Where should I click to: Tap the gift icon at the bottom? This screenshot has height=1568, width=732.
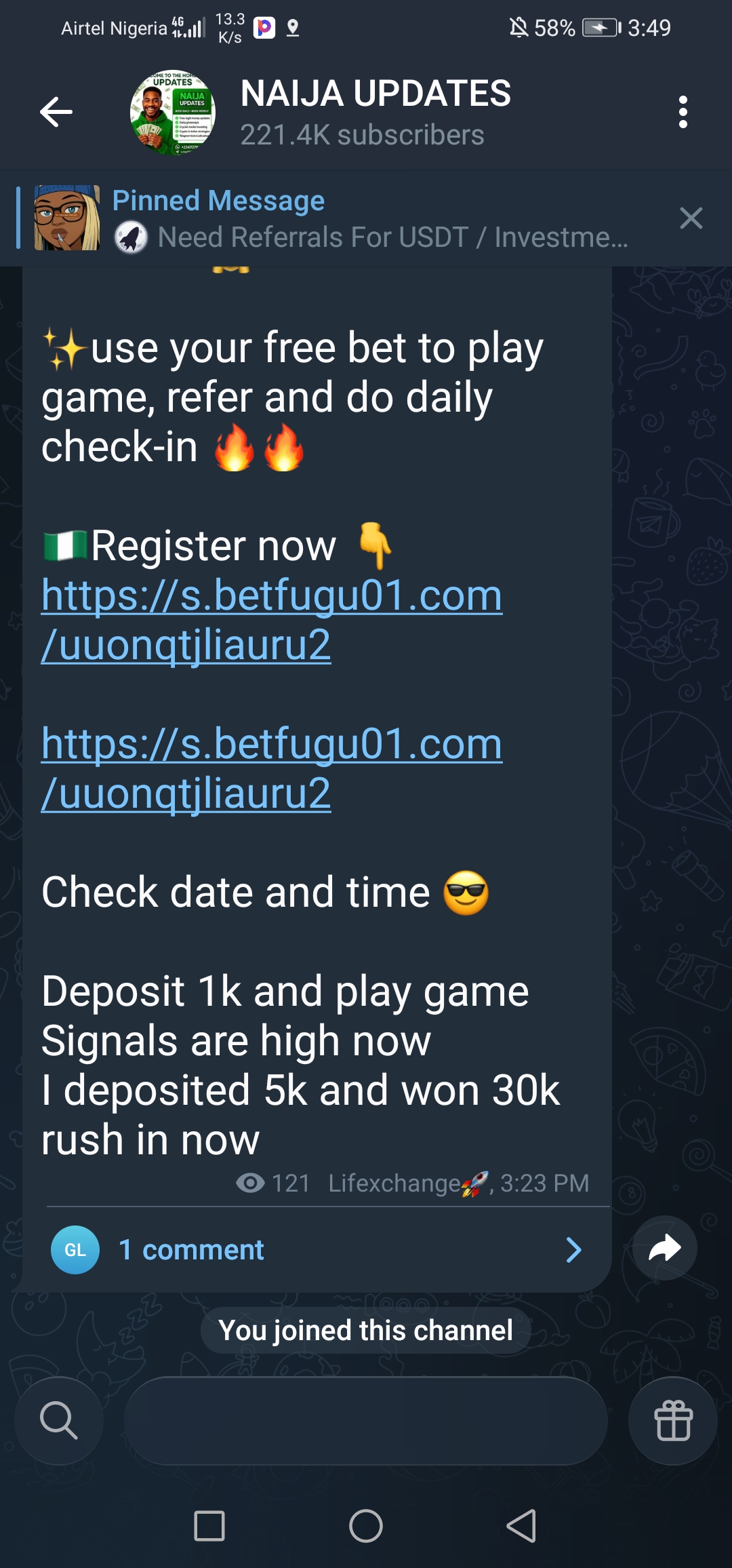(x=672, y=1420)
